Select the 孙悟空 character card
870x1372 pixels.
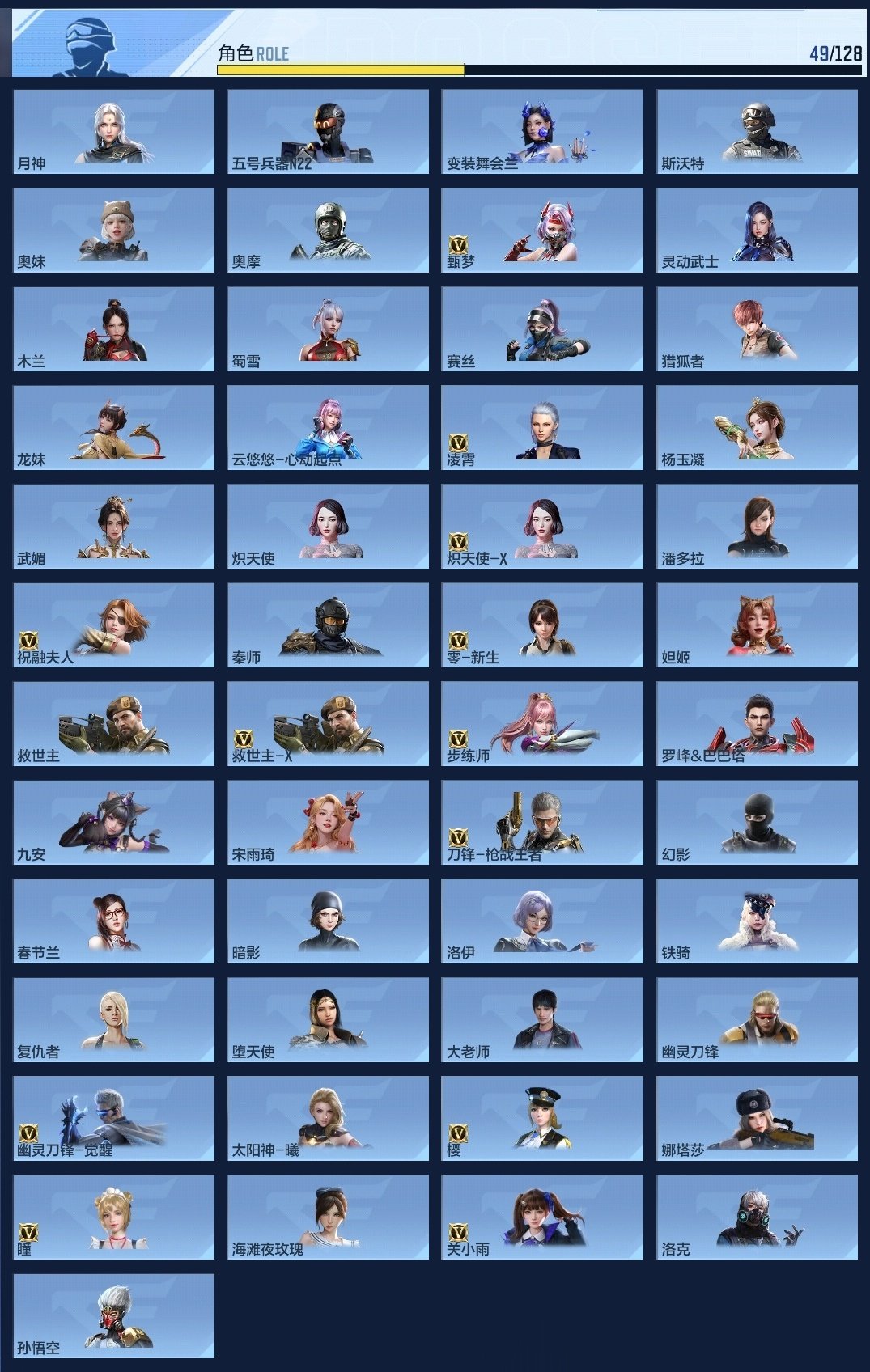[x=113, y=1315]
